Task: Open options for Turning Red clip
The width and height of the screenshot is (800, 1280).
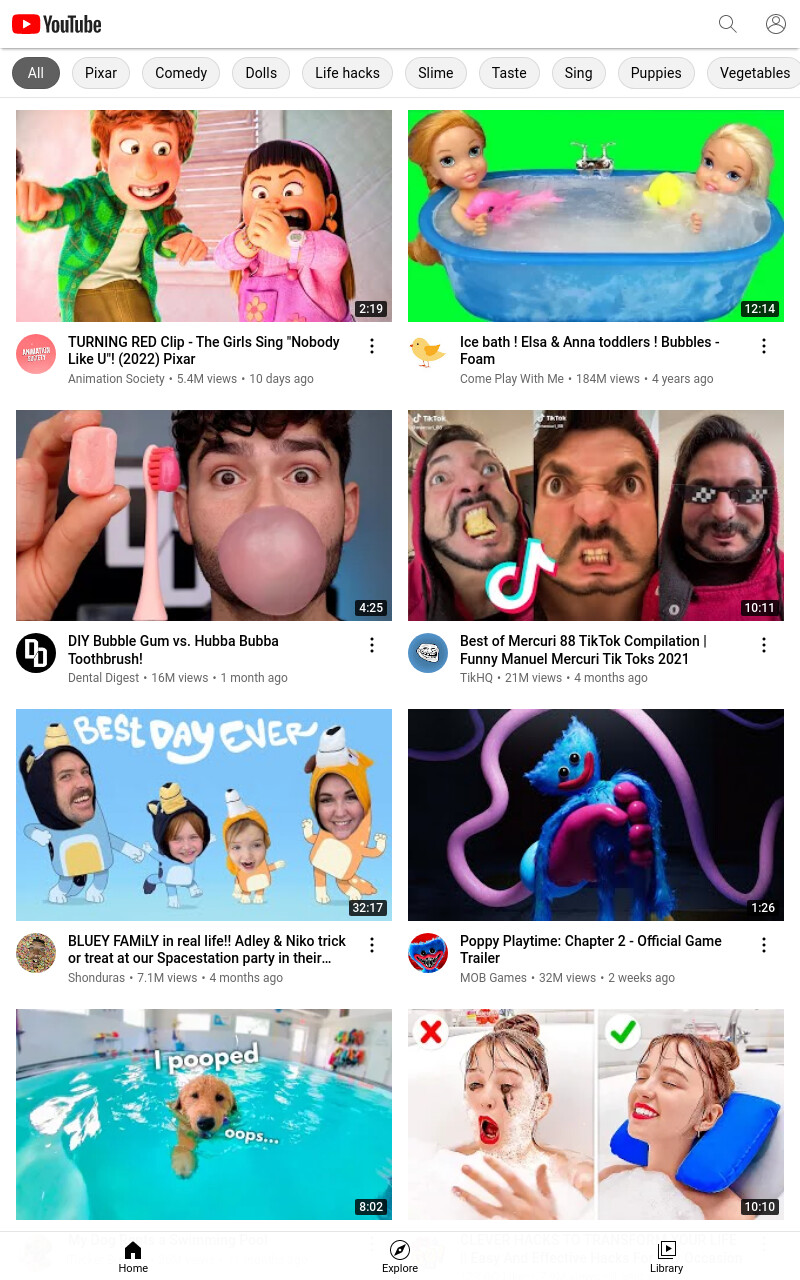Action: tap(372, 346)
